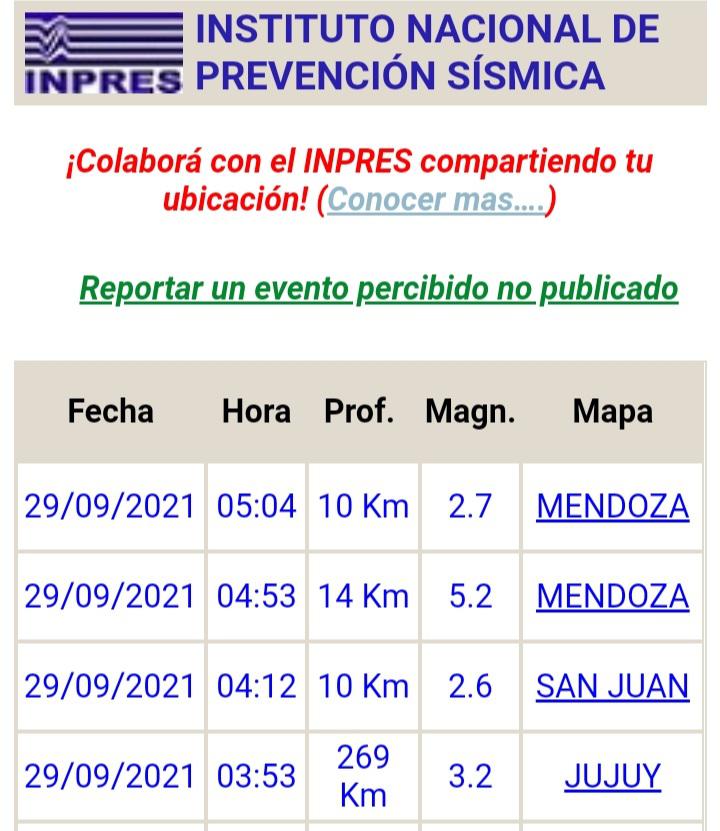Select the 3.2 magnitude cell
The image size is (720, 831).
(470, 776)
